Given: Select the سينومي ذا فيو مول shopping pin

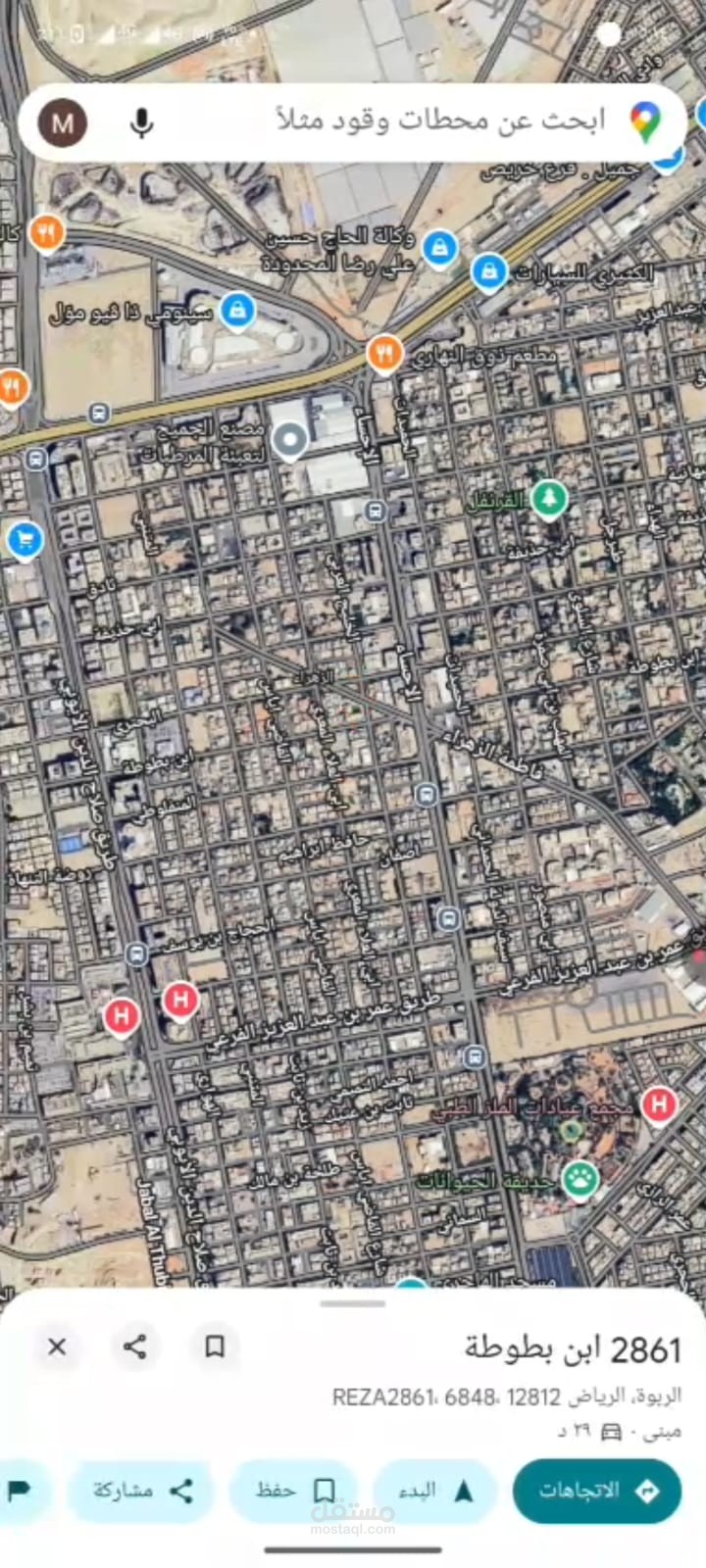Looking at the screenshot, I should pyautogui.click(x=236, y=311).
